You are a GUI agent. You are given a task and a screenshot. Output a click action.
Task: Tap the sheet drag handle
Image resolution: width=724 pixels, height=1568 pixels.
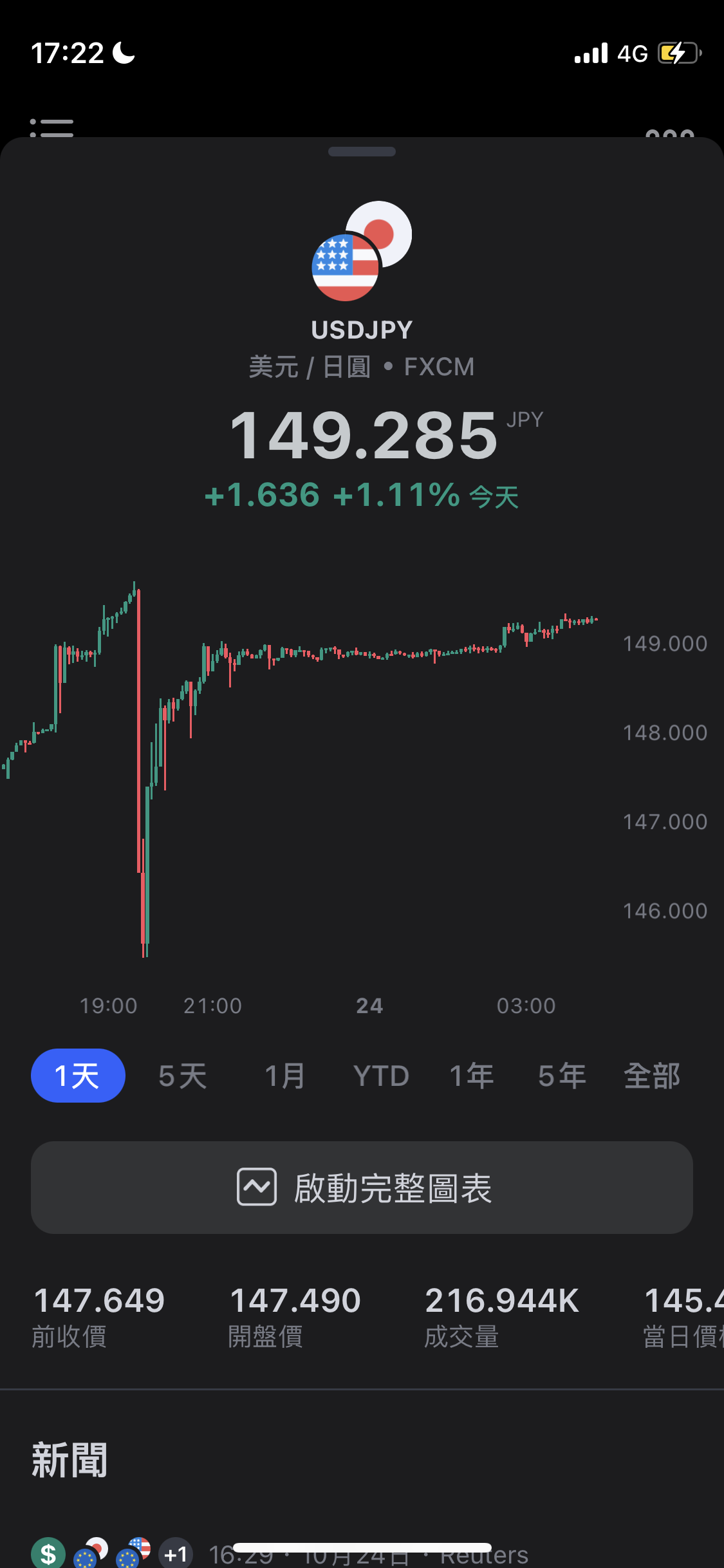(362, 152)
